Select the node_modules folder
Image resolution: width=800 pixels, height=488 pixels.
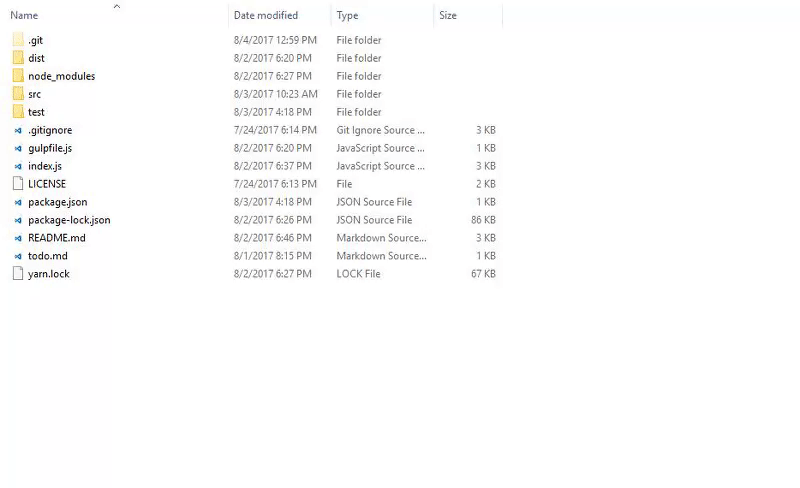point(61,76)
